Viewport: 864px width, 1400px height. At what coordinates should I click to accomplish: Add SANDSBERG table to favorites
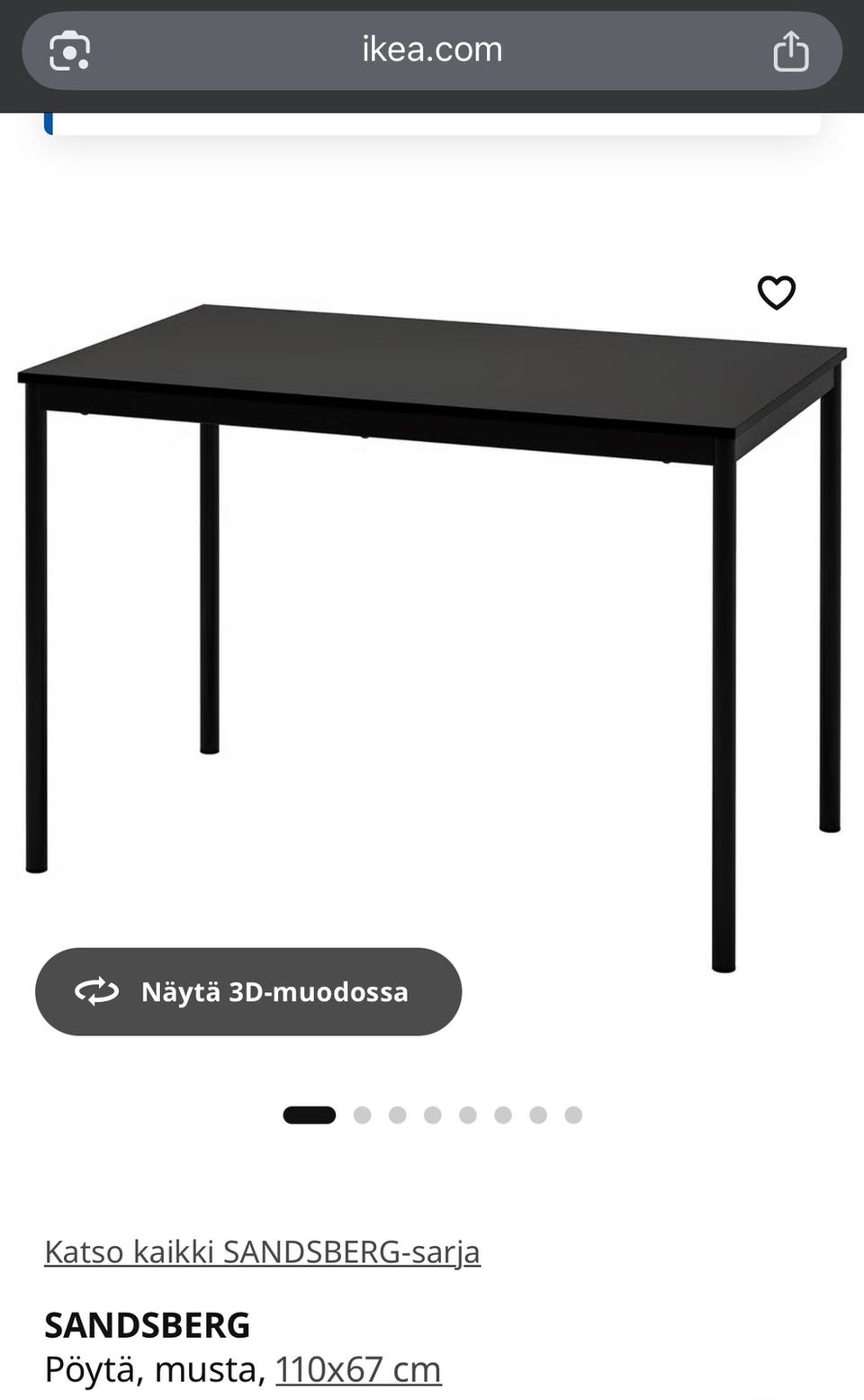click(776, 293)
